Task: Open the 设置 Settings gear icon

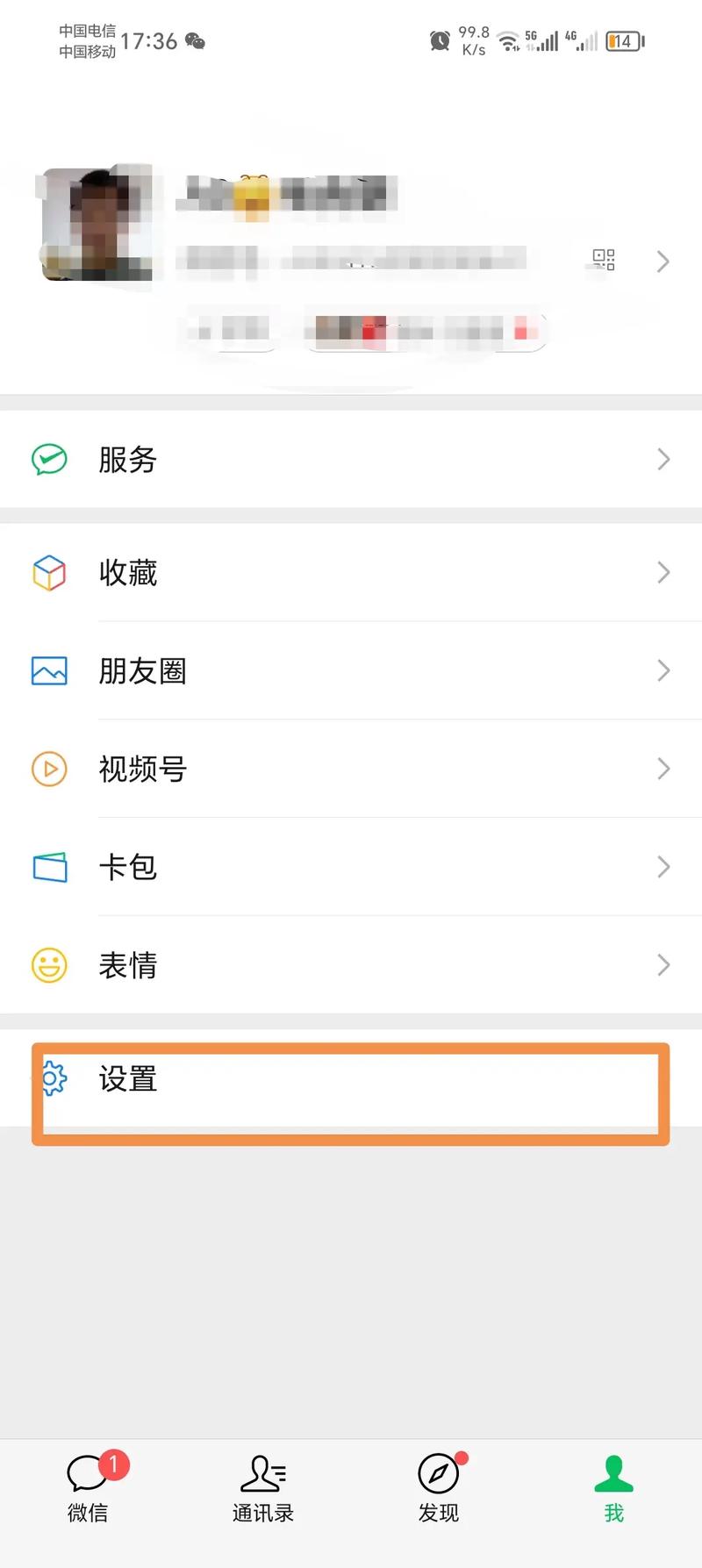Action: point(54,1080)
